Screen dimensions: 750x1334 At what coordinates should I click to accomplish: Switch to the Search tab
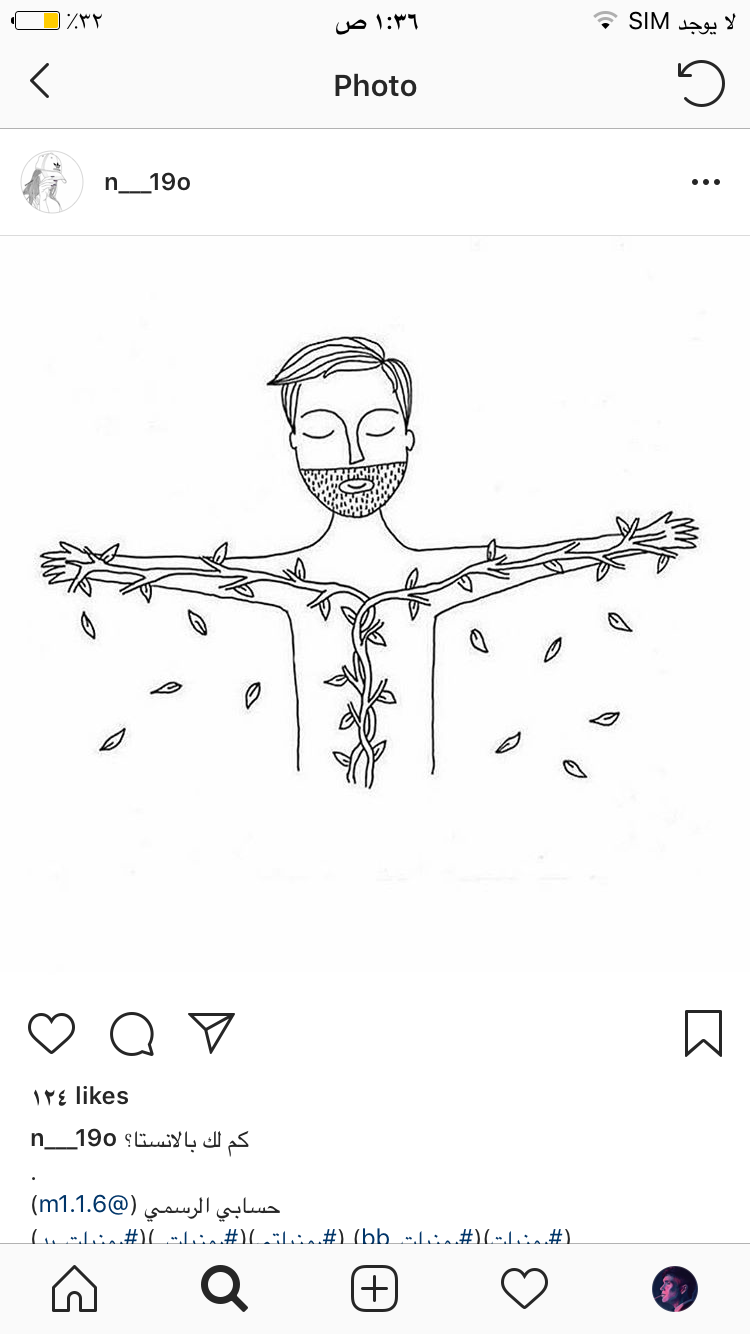[x=224, y=1289]
